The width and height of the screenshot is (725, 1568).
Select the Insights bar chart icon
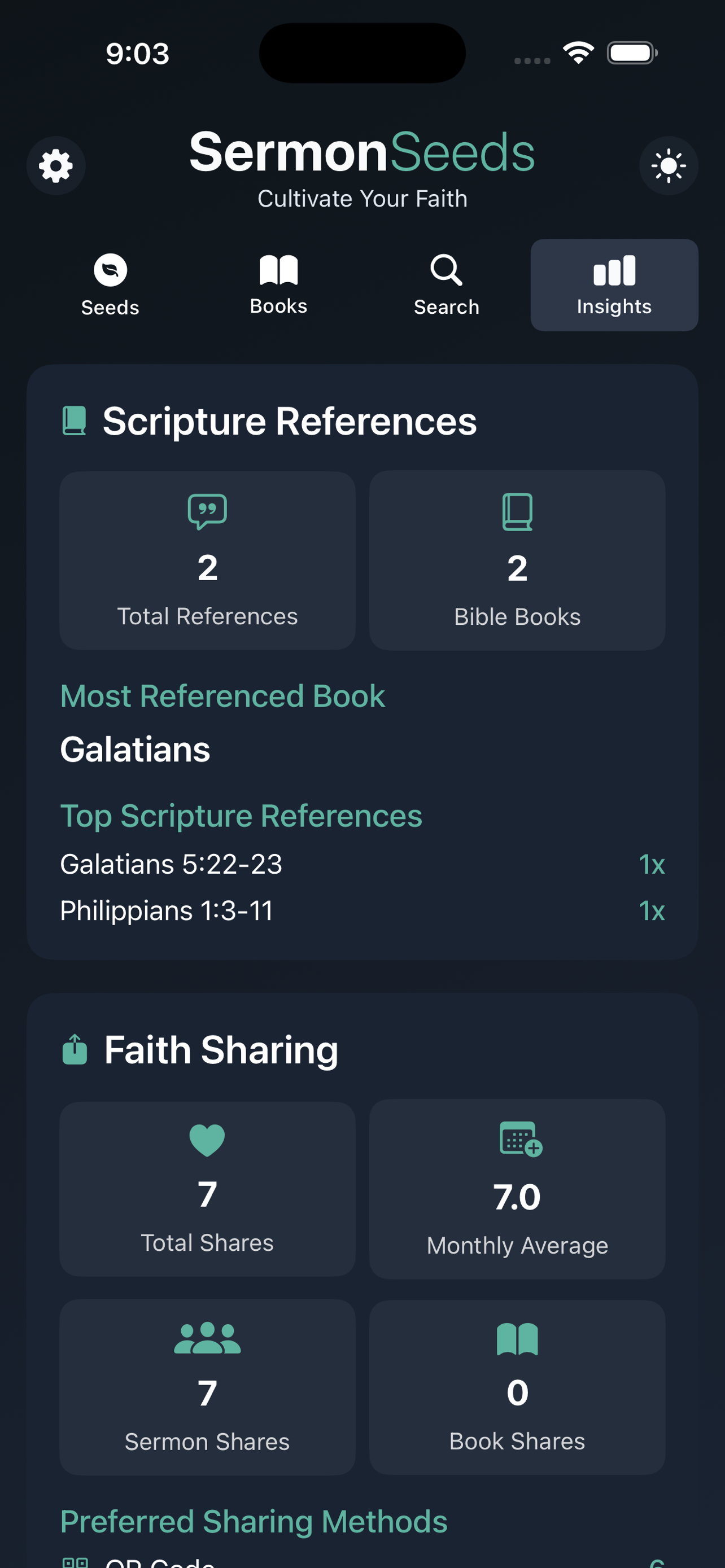click(x=613, y=270)
